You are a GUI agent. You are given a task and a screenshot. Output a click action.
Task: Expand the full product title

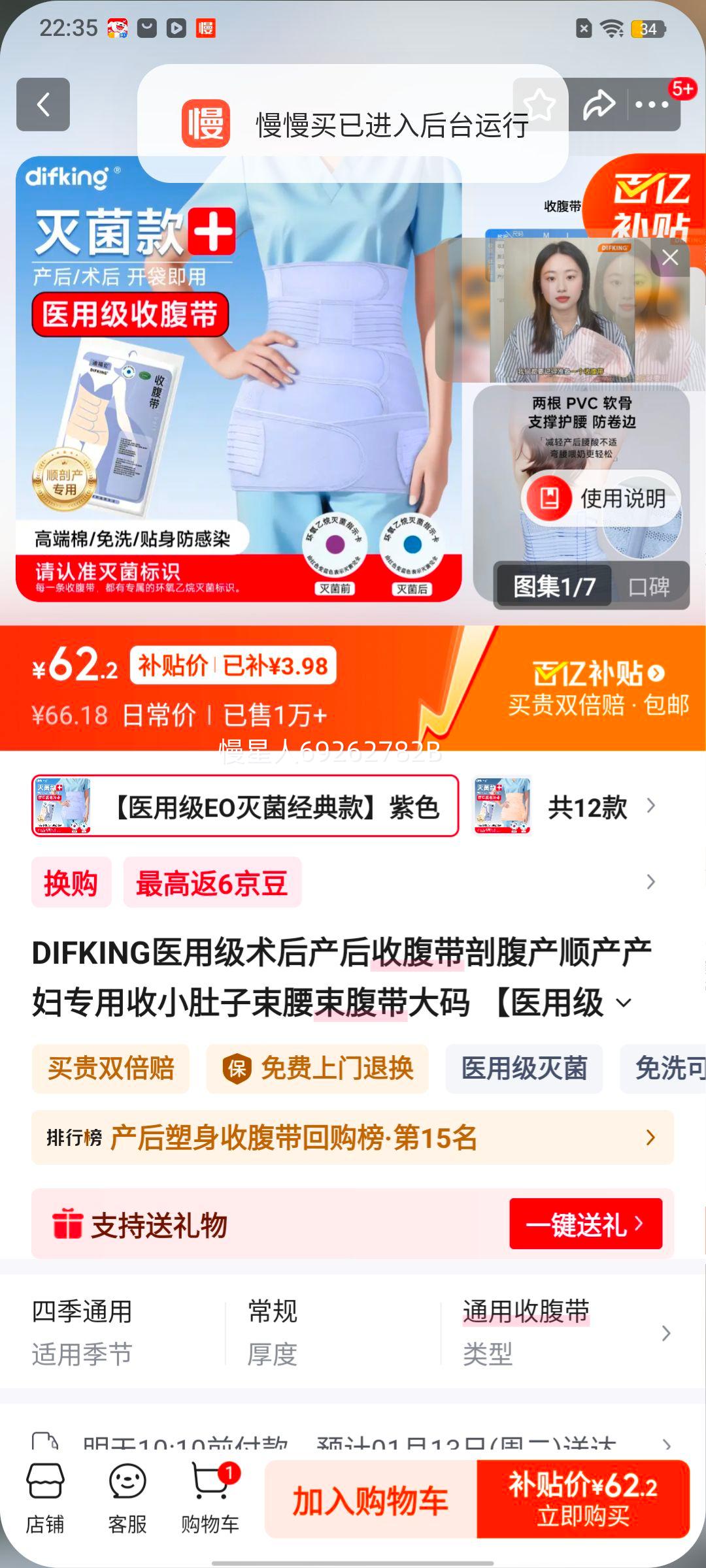[x=622, y=1001]
